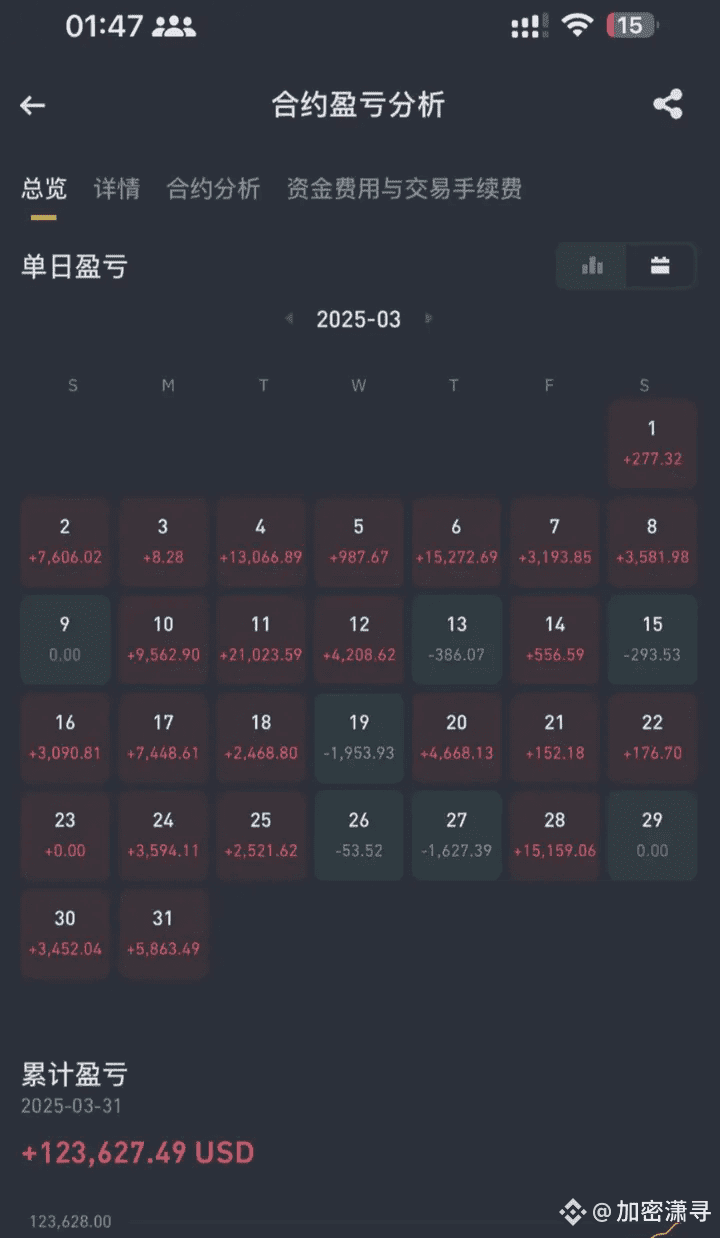This screenshot has width=720, height=1238.
Task: Open day 11 with +21,023.59 profit
Action: pos(261,640)
